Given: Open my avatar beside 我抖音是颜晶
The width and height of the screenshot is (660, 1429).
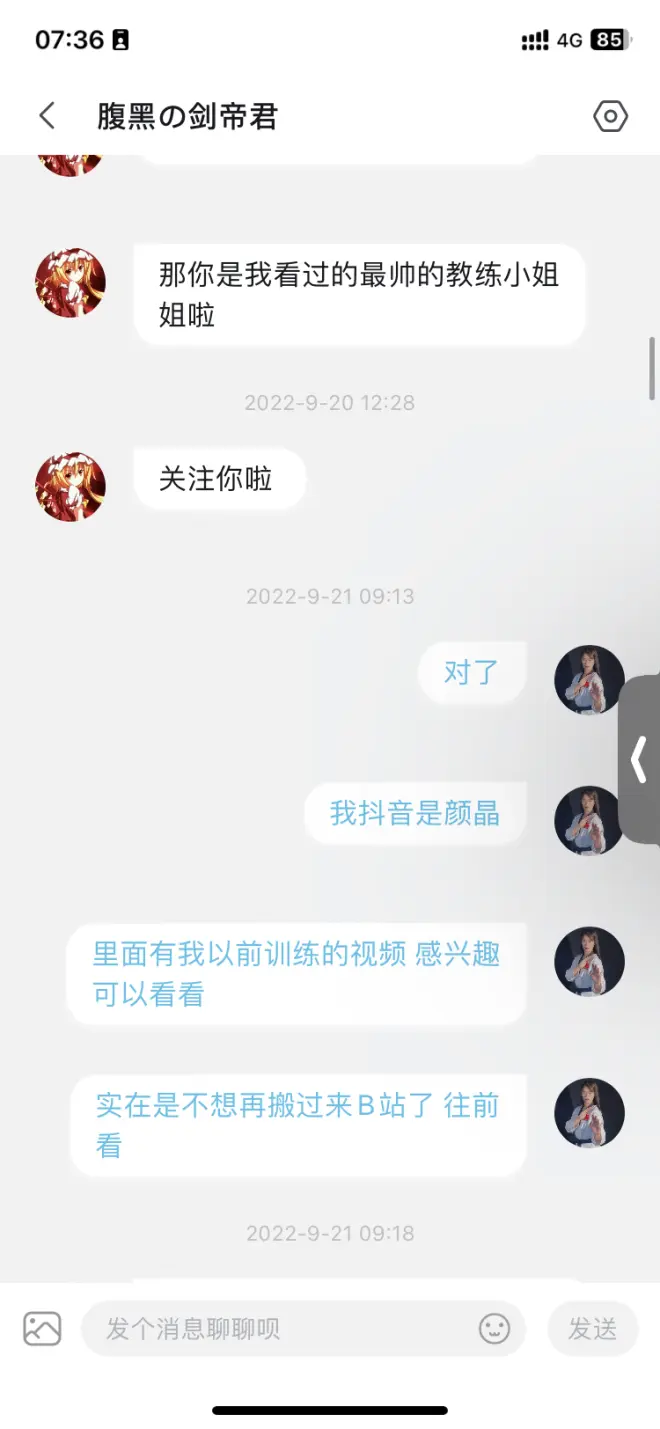Looking at the screenshot, I should [x=589, y=820].
